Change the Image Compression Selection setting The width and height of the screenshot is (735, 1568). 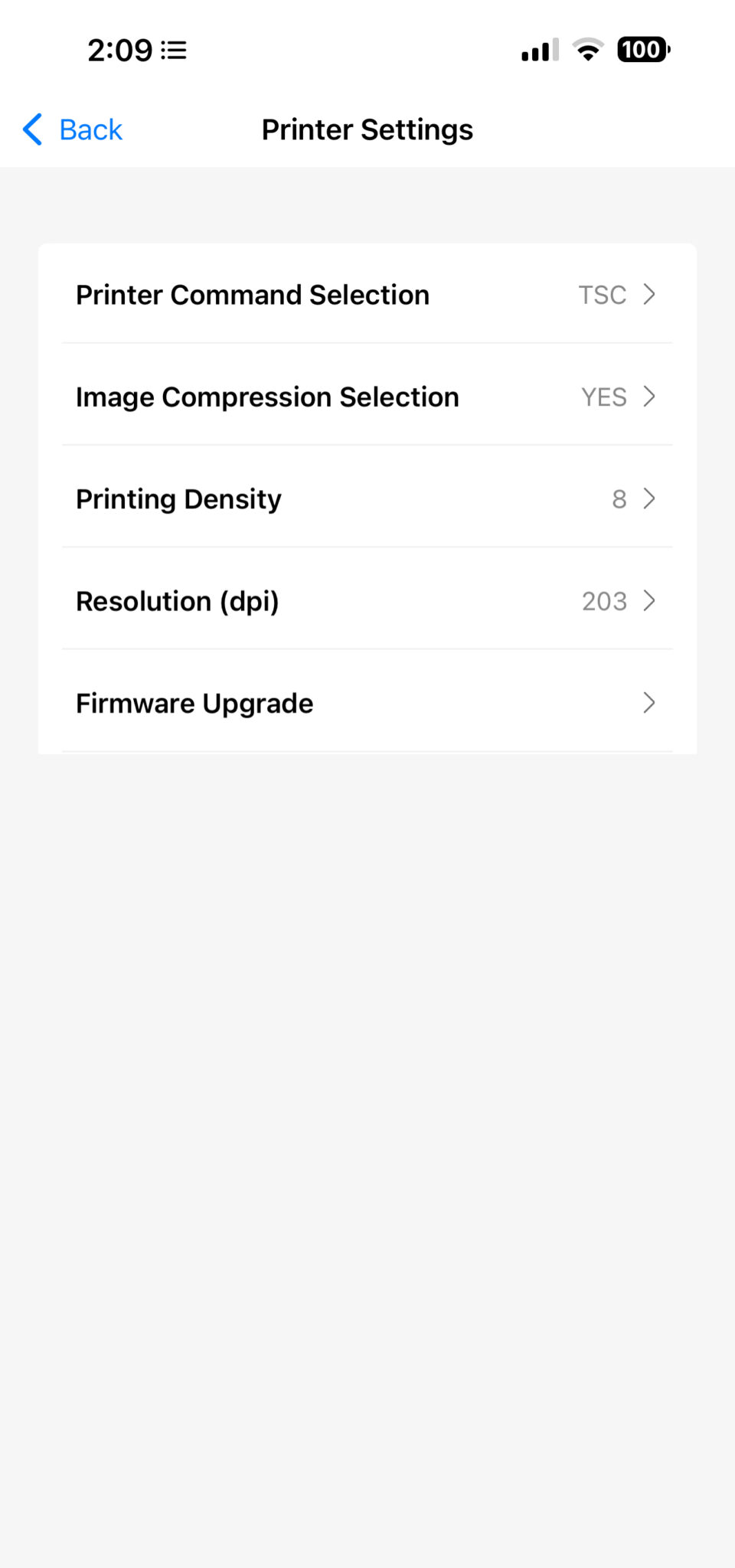pyautogui.click(x=366, y=397)
